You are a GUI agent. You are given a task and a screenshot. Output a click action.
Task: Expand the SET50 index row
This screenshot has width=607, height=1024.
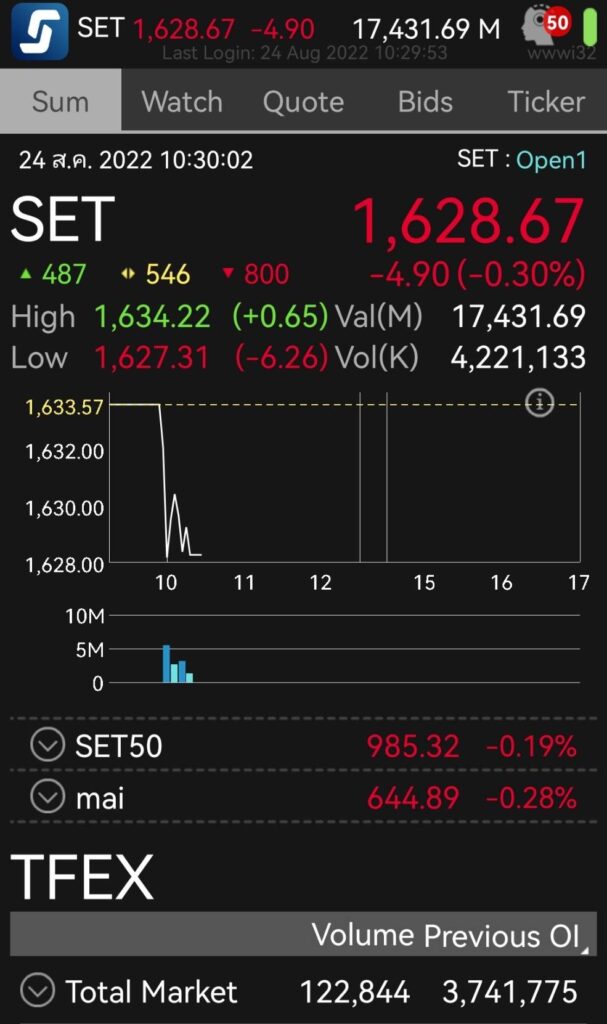(46, 746)
